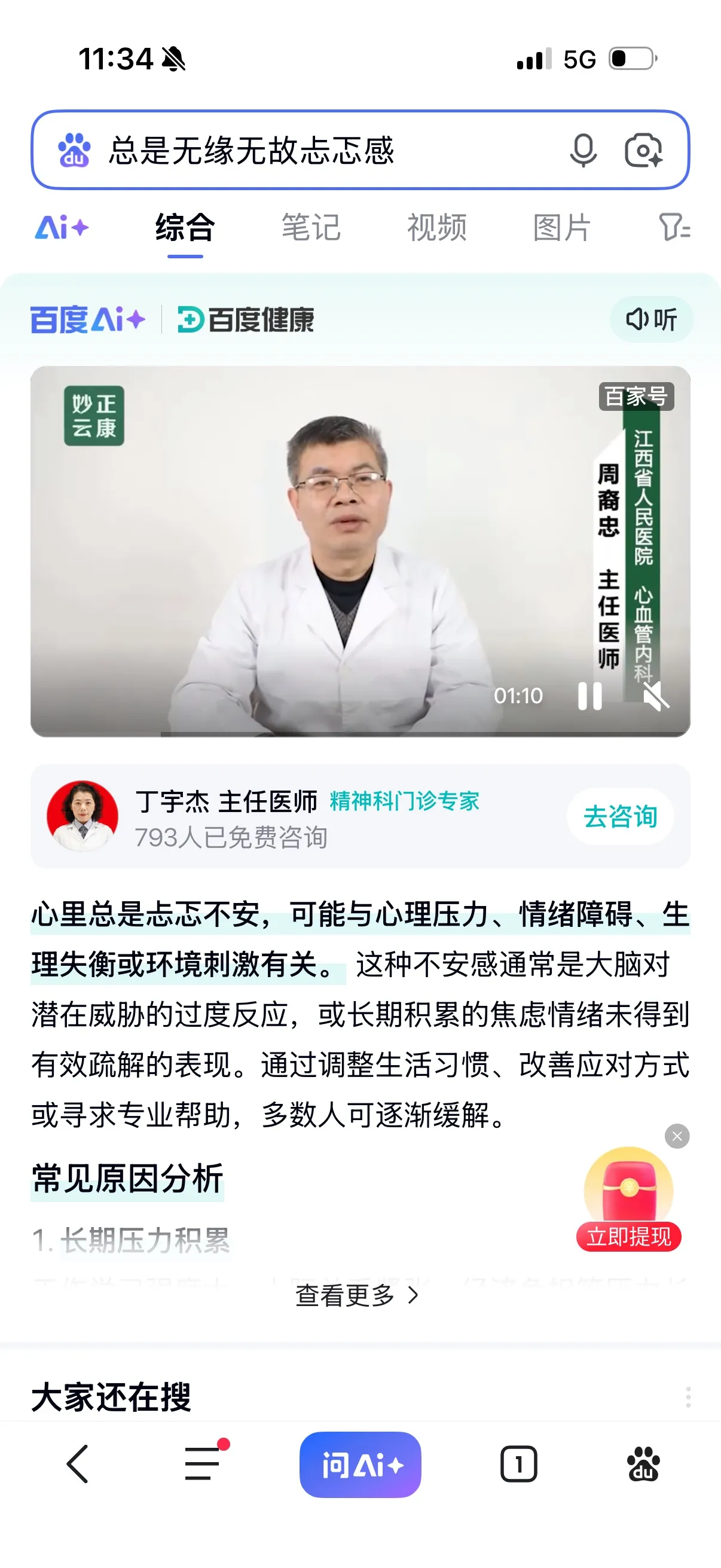Switch to the 图片 tab
721x1568 pixels.
[562, 228]
